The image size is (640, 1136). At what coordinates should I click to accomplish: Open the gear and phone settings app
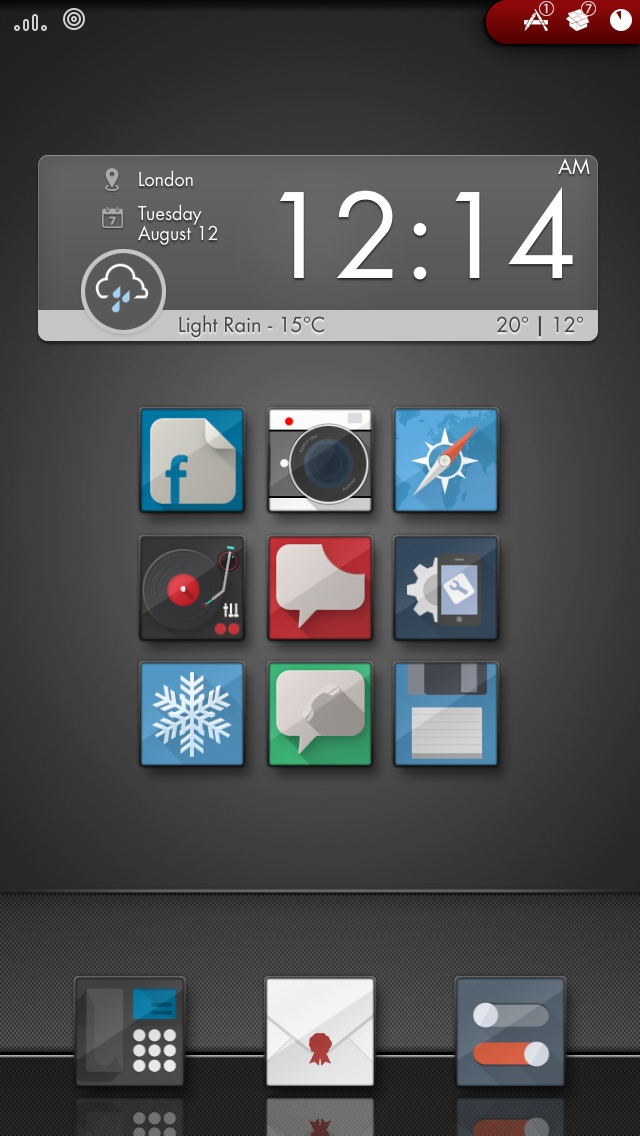click(x=446, y=588)
